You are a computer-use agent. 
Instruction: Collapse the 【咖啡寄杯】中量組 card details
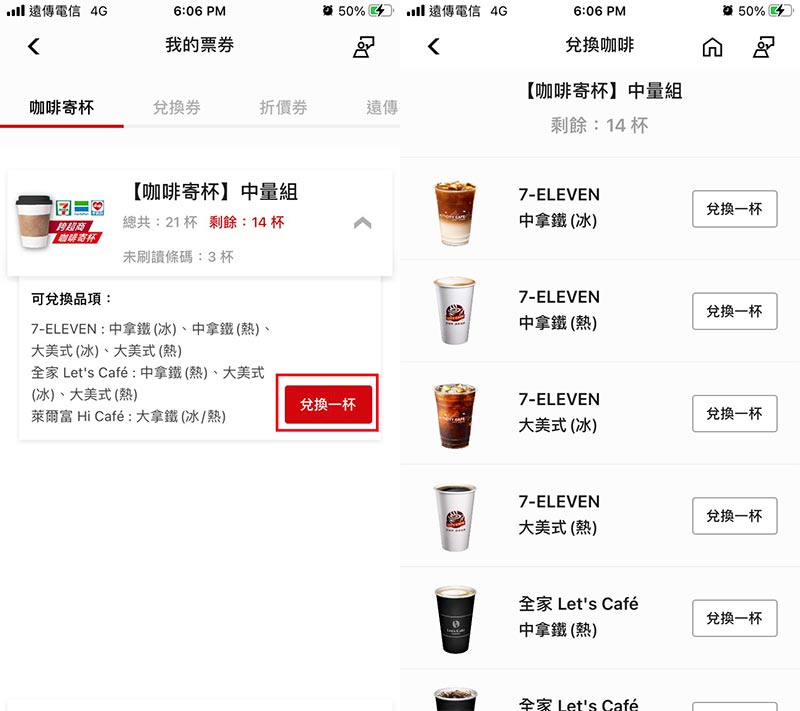pyautogui.click(x=363, y=223)
